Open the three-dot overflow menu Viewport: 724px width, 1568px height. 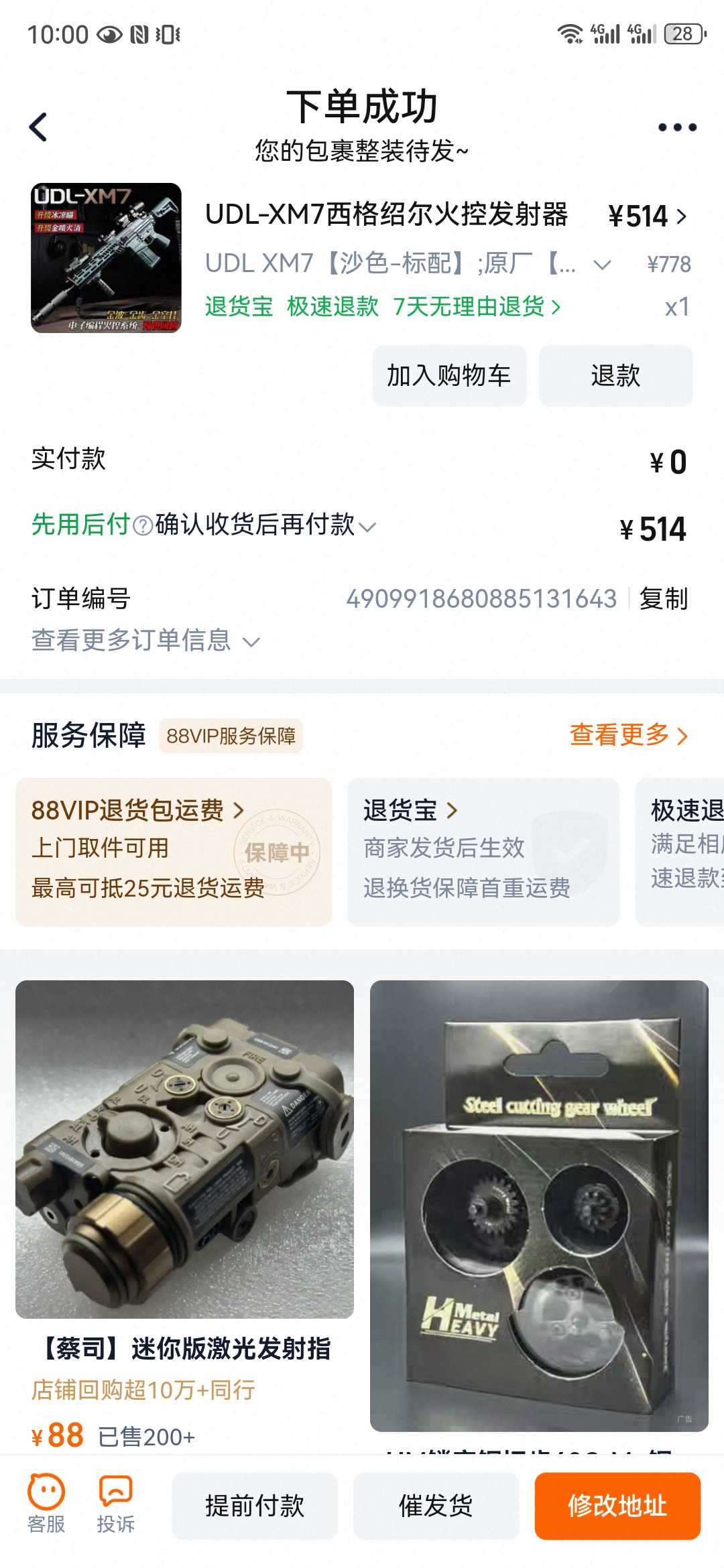(676, 127)
